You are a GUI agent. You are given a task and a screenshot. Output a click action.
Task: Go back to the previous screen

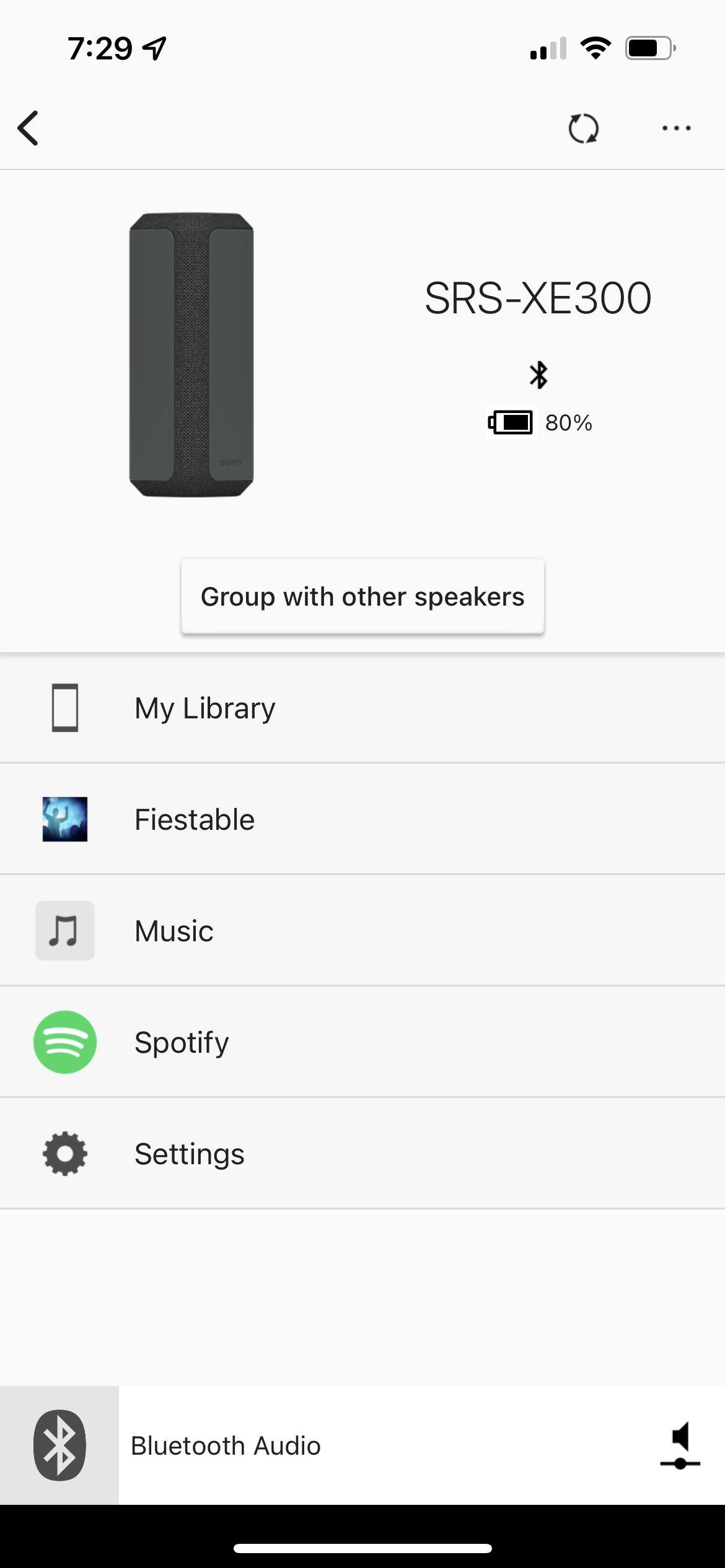tap(29, 128)
